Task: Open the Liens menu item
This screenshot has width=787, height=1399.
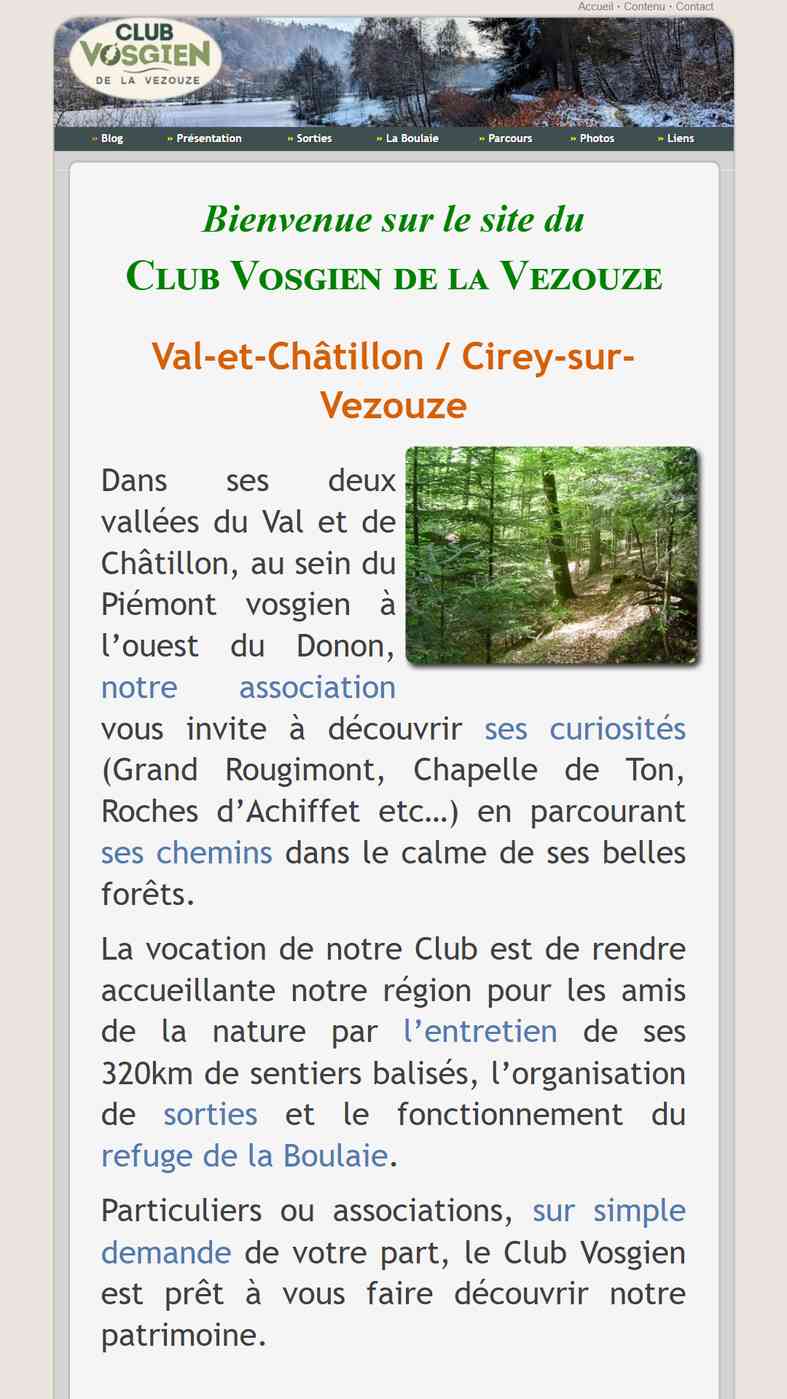Action: pos(676,138)
